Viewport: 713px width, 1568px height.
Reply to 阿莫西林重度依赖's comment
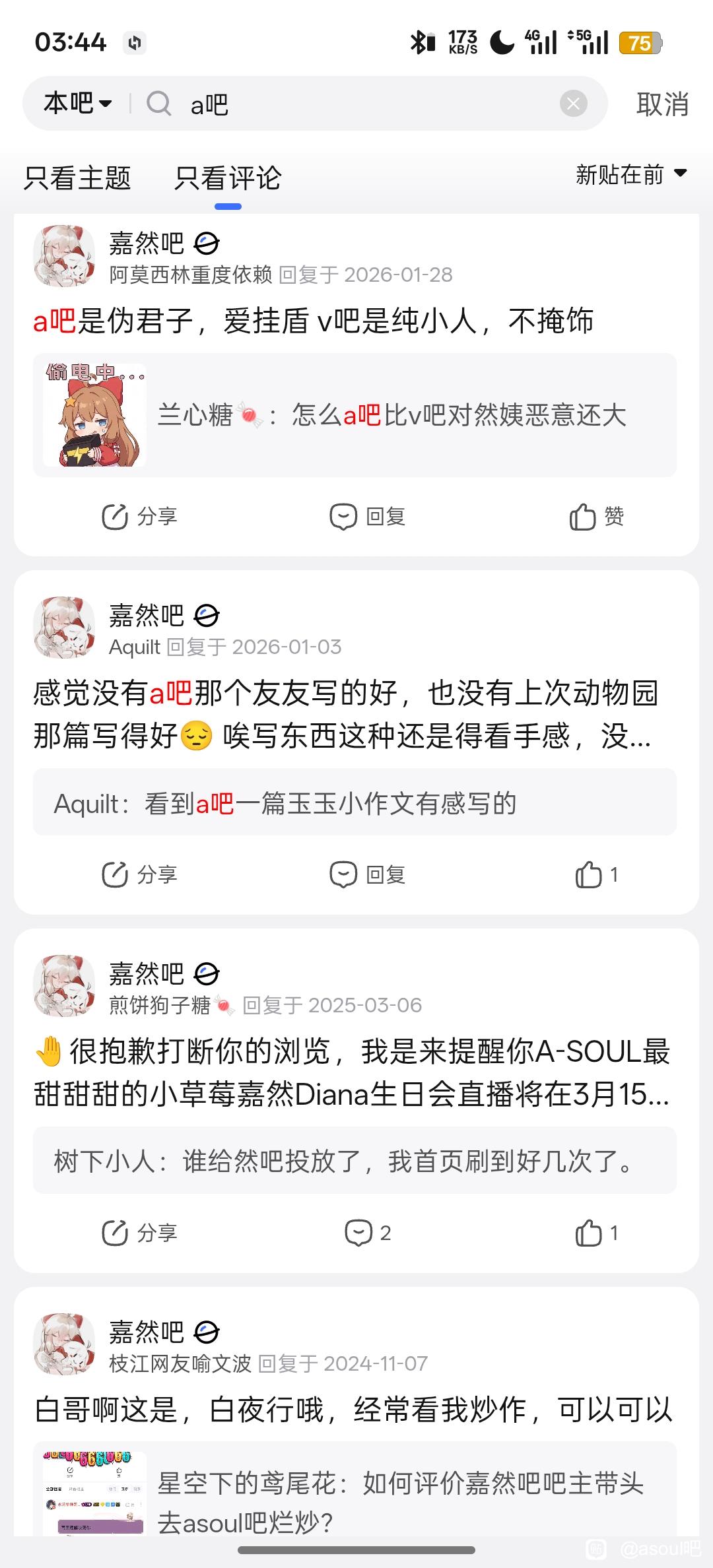point(368,517)
